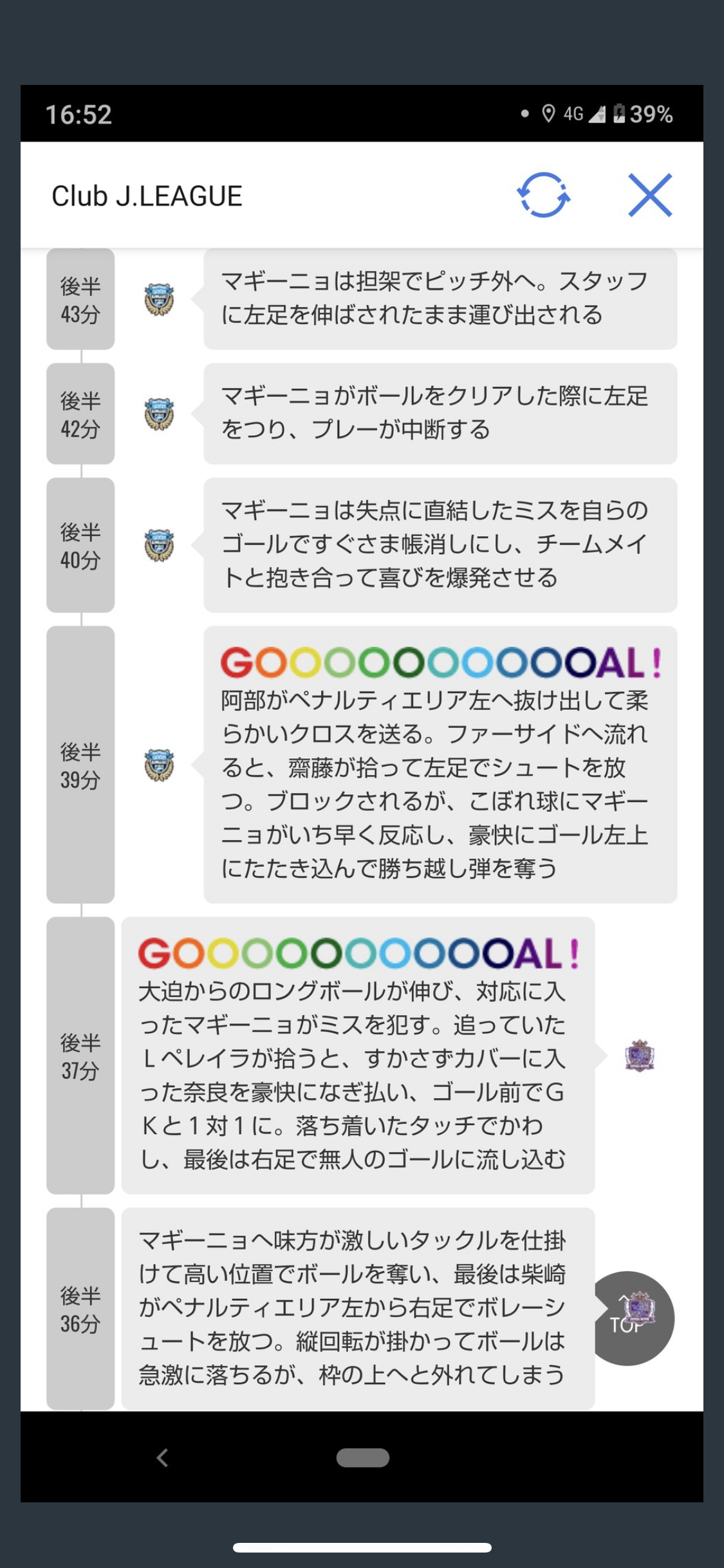
Task: Jump to top with the TOP button
Action: 628,1318
